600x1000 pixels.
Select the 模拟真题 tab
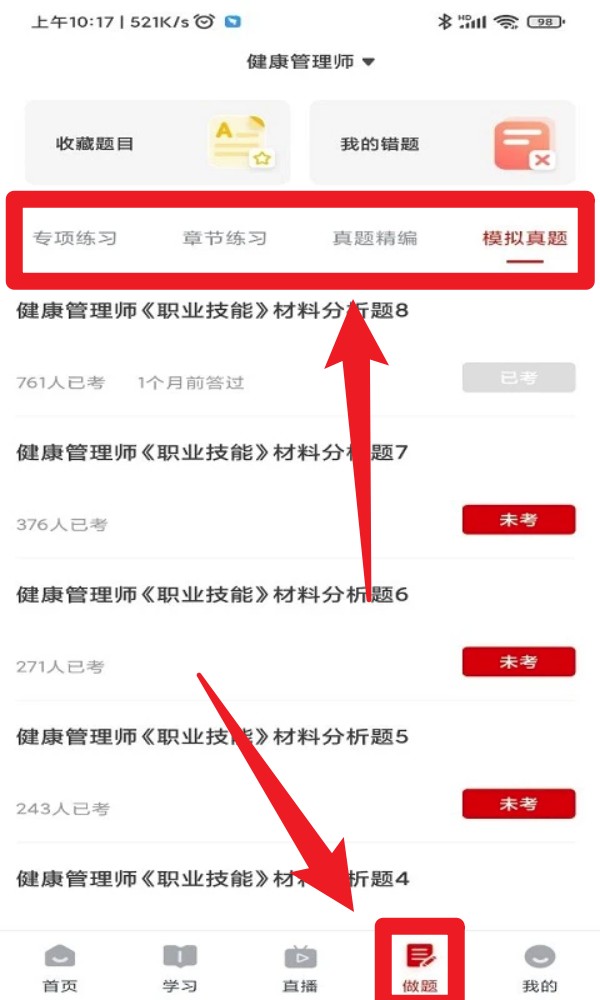point(525,239)
